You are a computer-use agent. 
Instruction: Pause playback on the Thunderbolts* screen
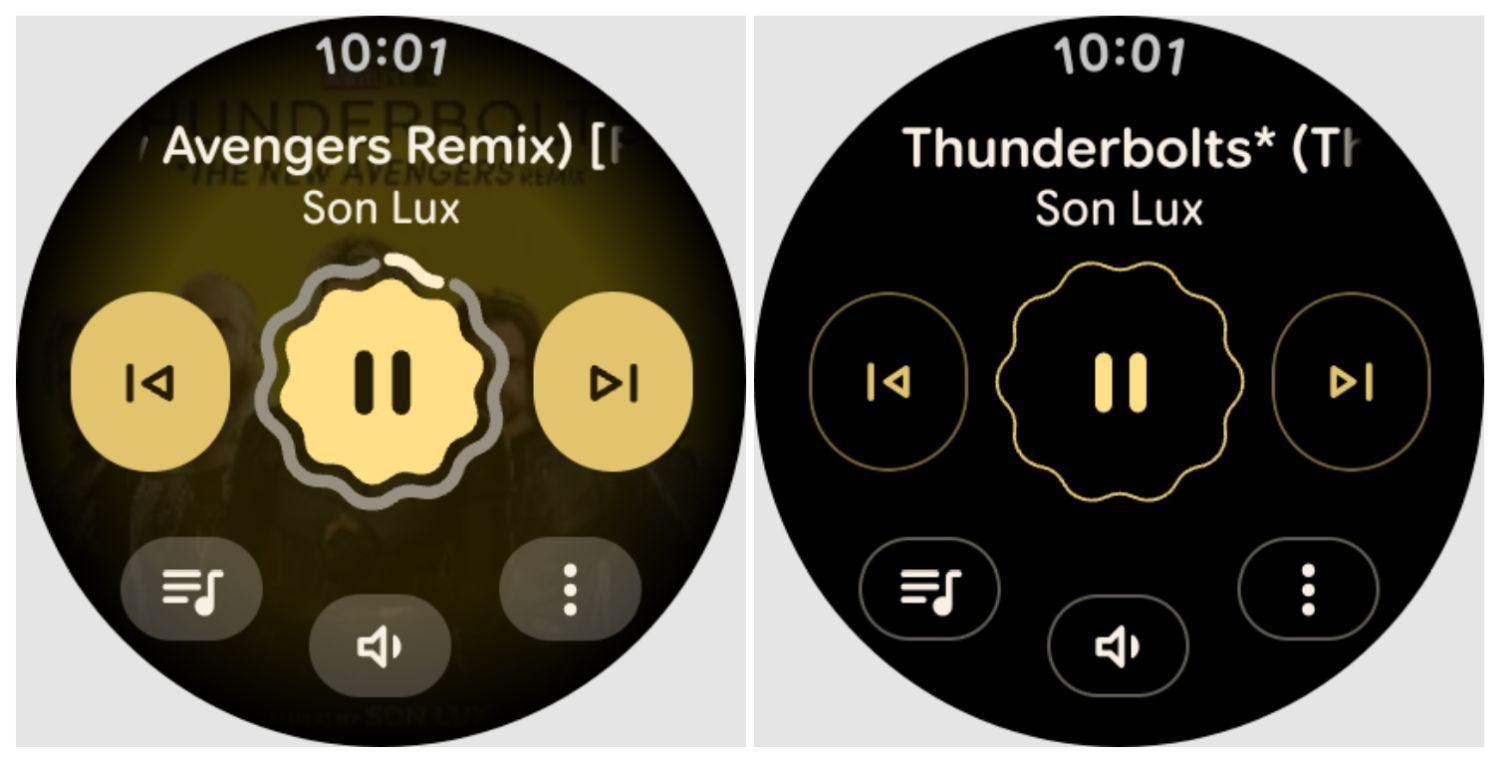1120,381
